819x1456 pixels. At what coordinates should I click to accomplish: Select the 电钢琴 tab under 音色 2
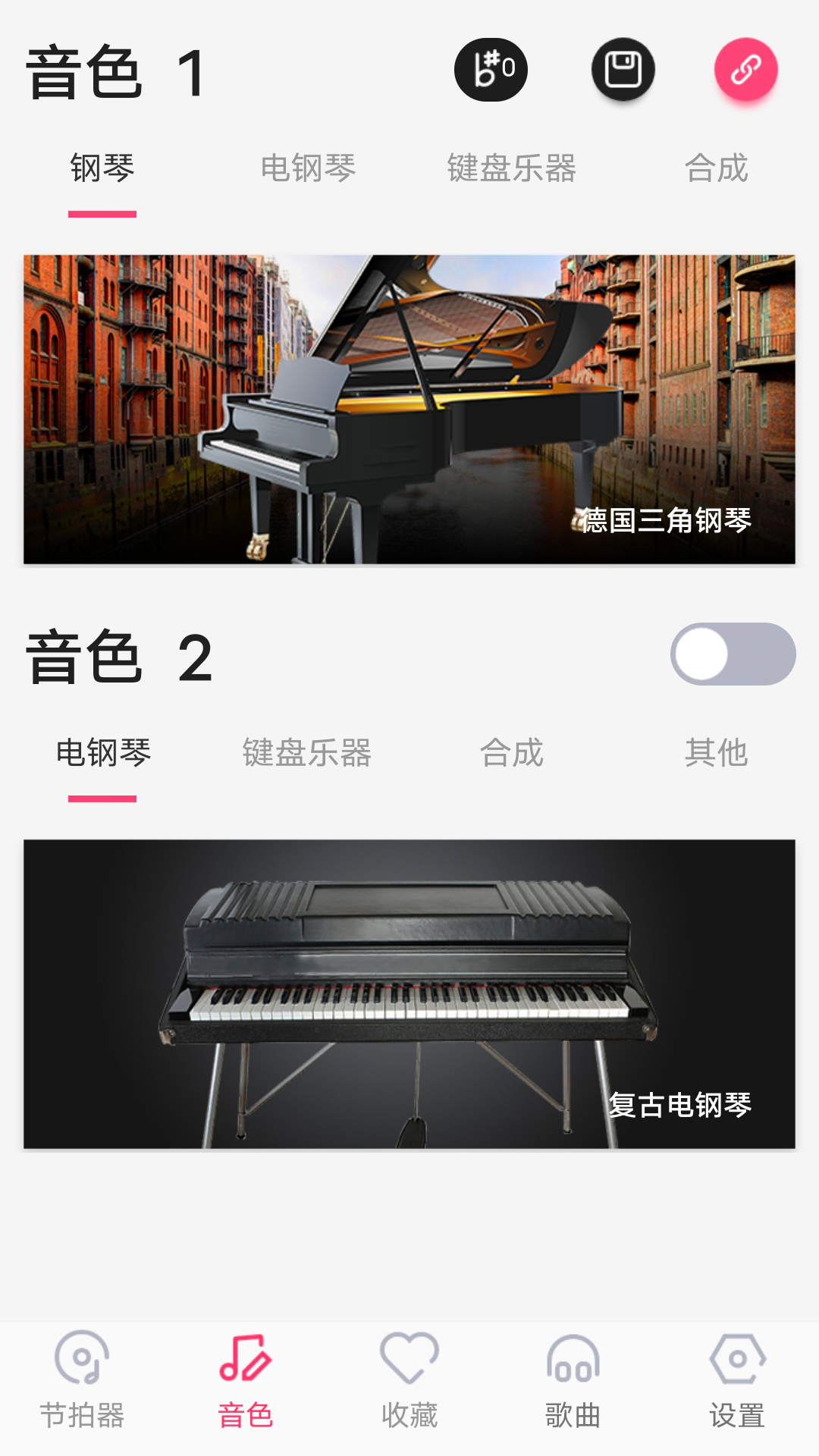101,753
